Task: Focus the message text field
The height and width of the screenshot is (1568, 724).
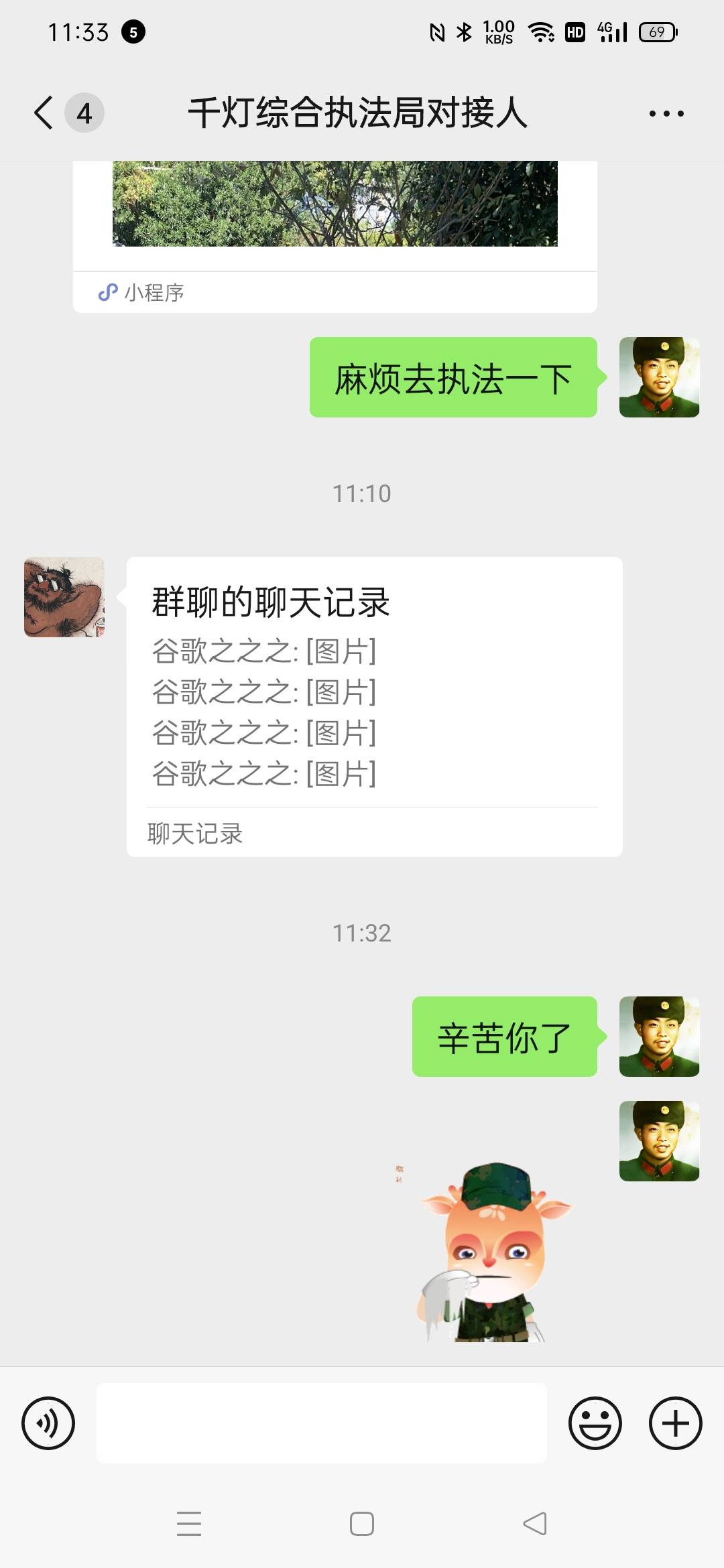Action: click(322, 1423)
